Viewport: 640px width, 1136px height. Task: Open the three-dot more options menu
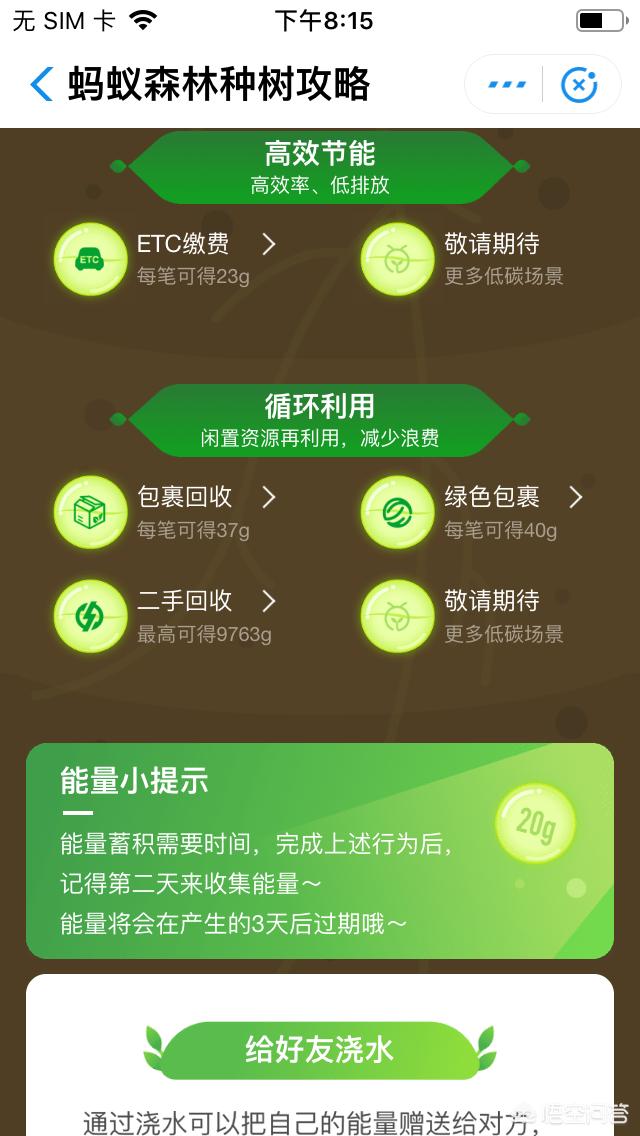click(507, 85)
